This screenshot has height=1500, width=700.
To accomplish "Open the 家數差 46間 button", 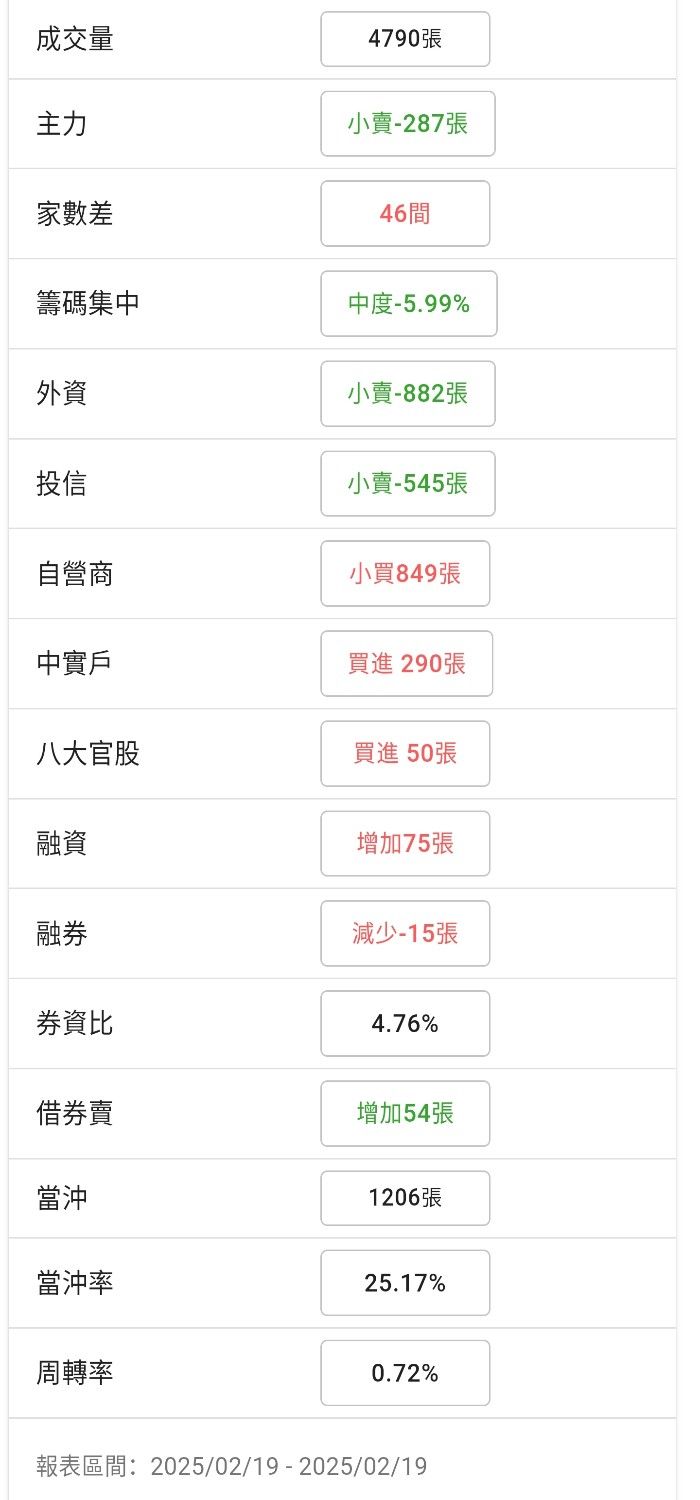I will tap(405, 213).
